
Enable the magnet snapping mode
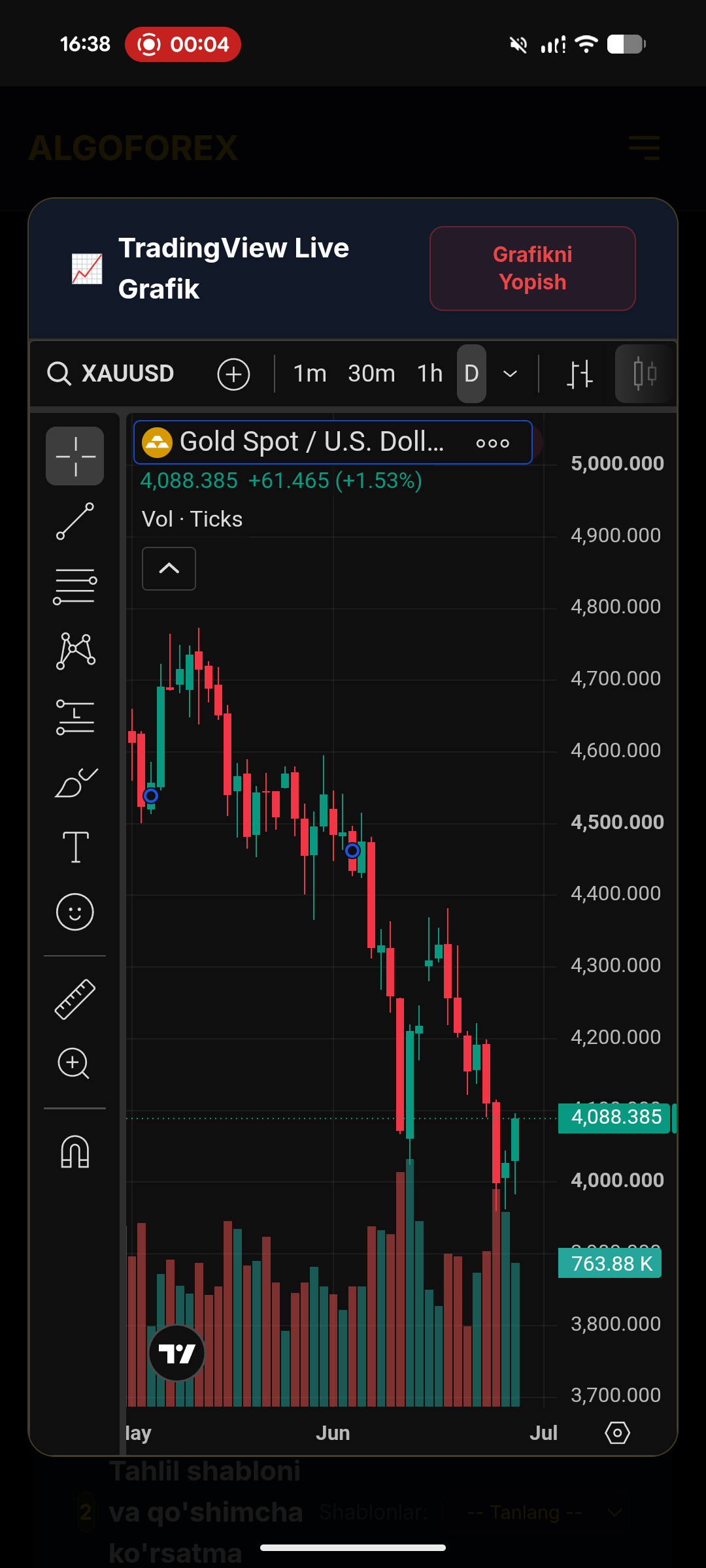(x=75, y=1151)
